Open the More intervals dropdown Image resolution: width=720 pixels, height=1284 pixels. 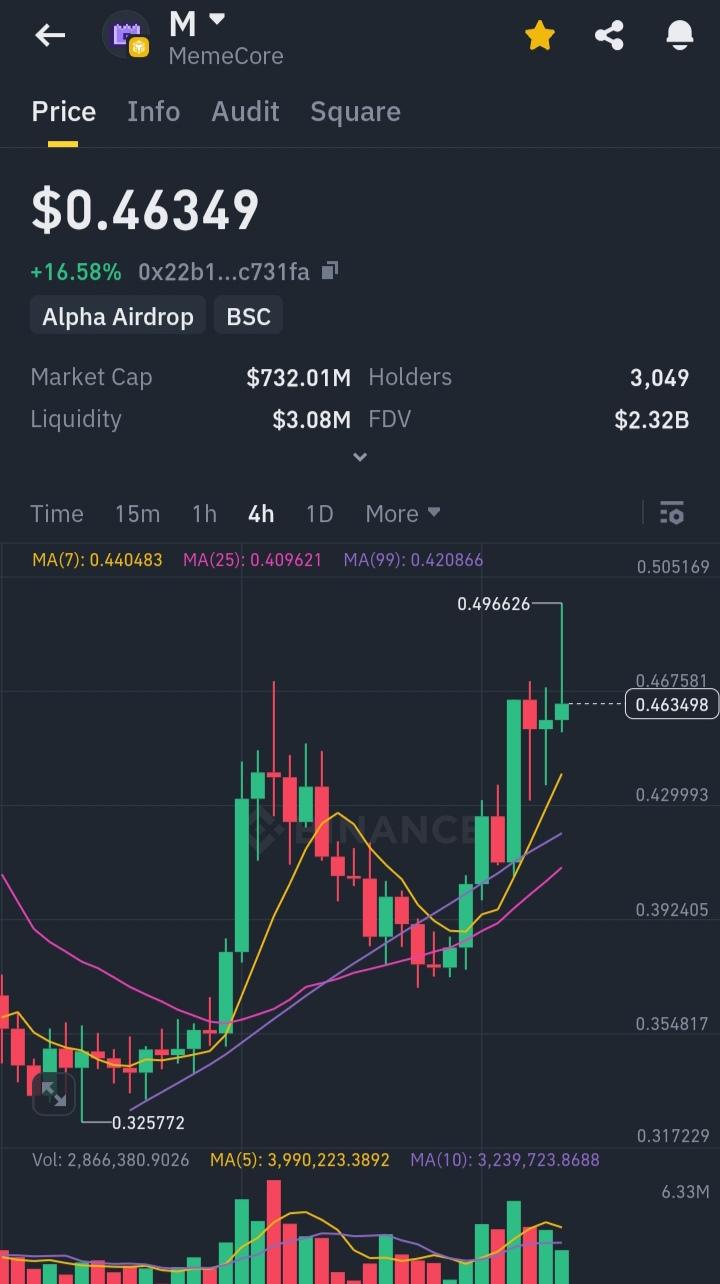402,514
